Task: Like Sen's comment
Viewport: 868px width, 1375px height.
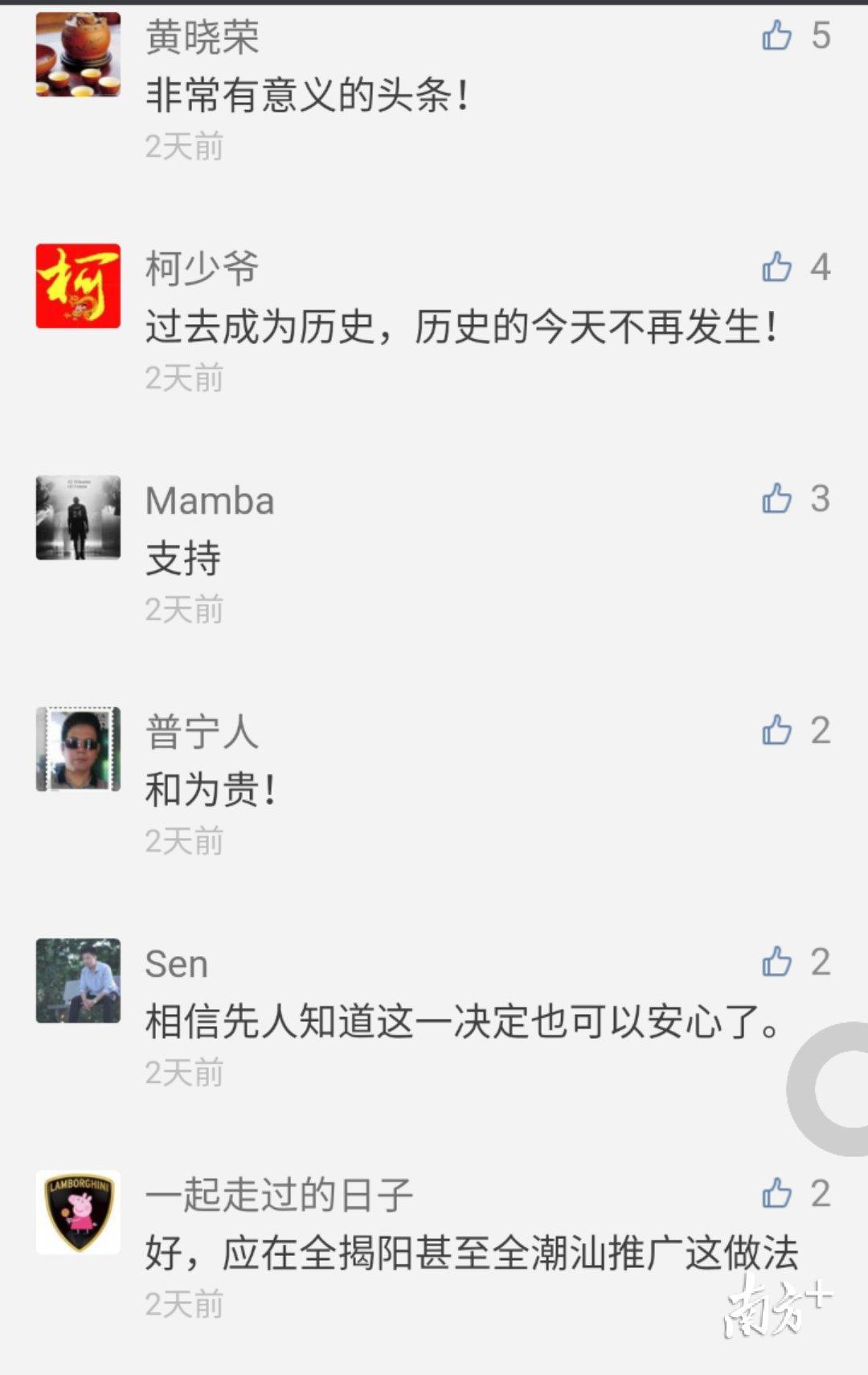Action: [x=777, y=962]
